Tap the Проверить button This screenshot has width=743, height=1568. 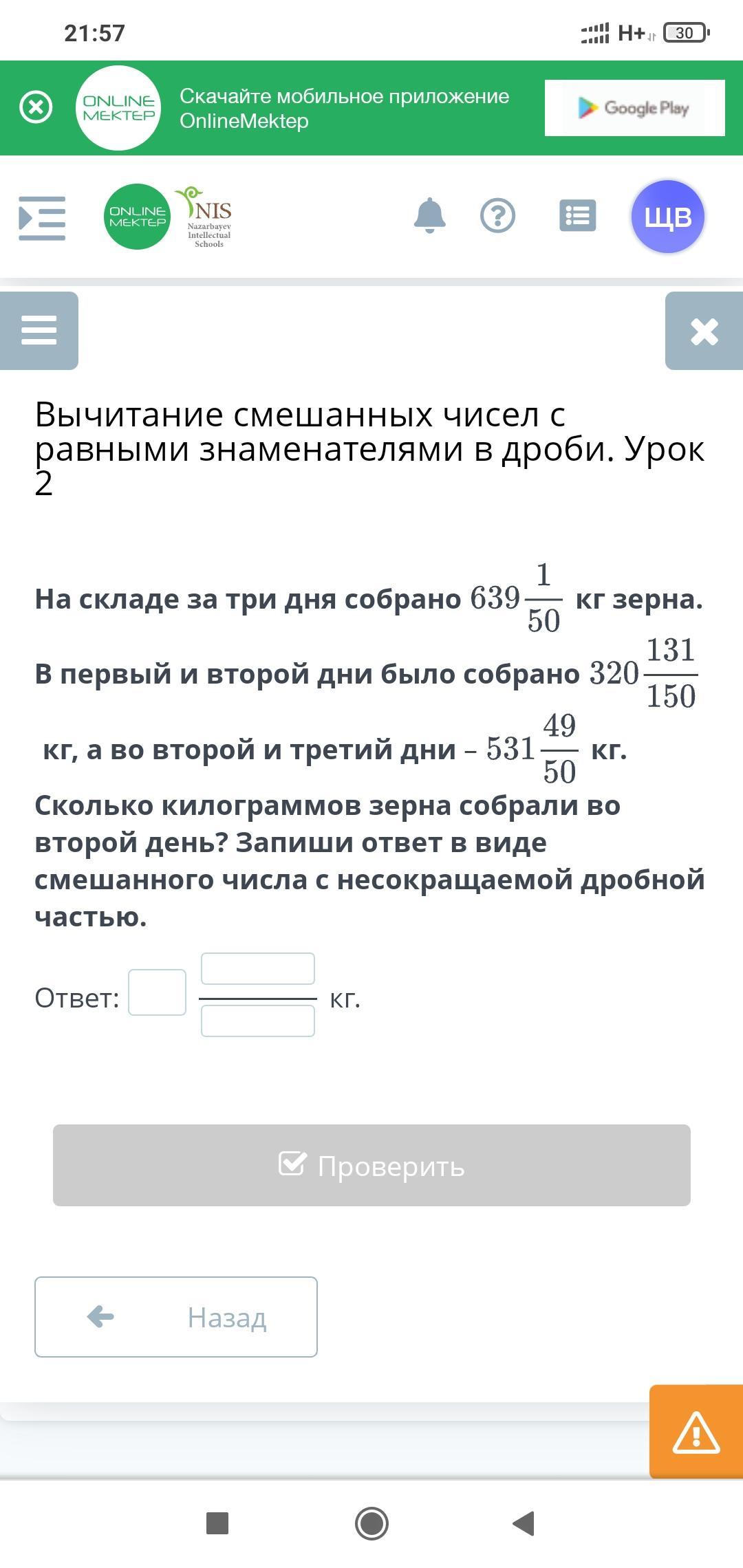[x=371, y=1166]
